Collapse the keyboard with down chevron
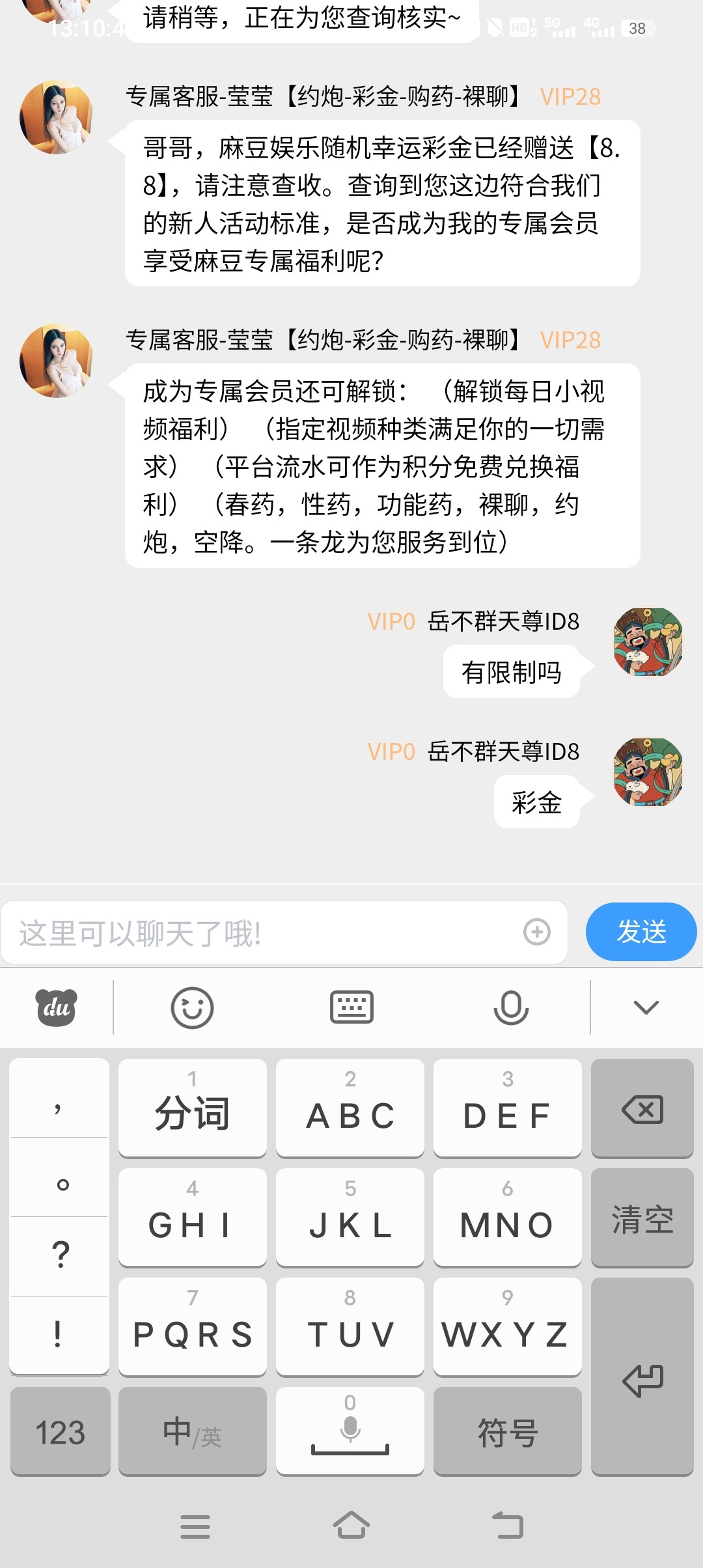Screen dimensions: 703x1568 coord(646,1008)
